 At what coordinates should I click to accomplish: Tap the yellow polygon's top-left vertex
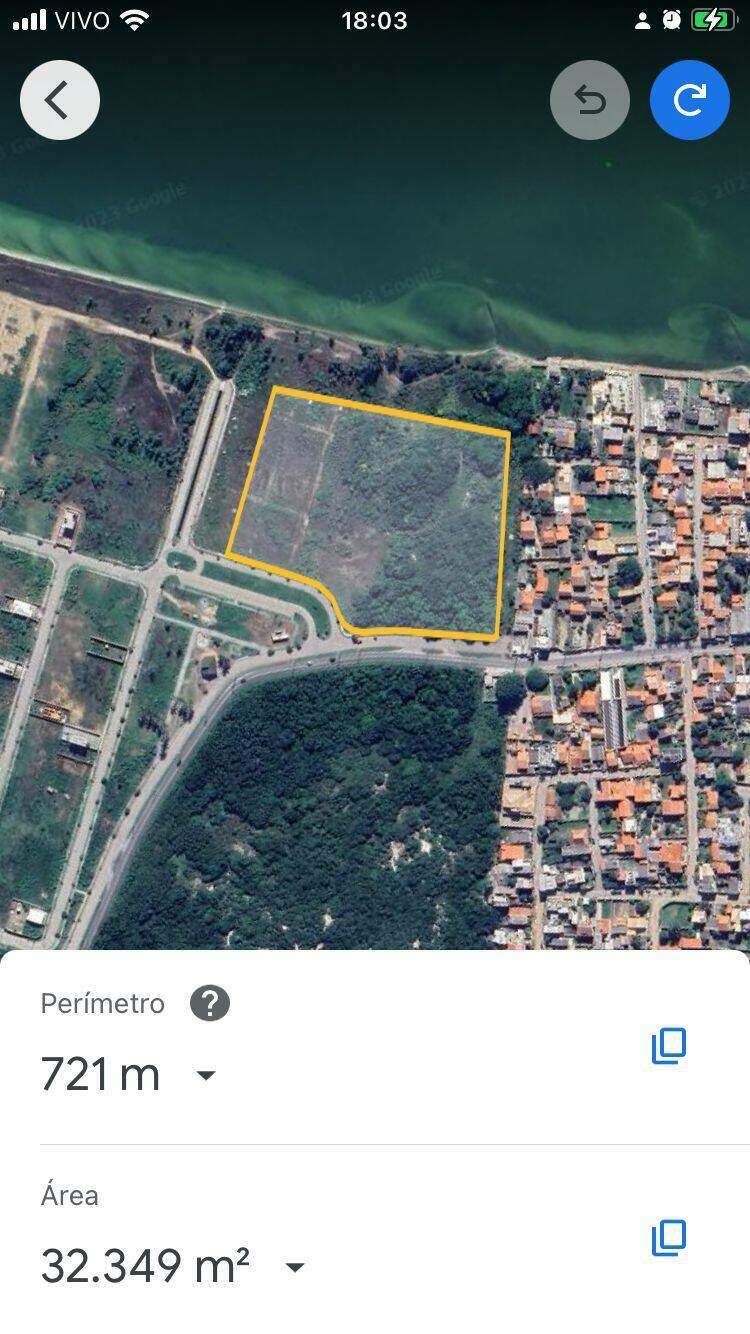[x=272, y=388]
